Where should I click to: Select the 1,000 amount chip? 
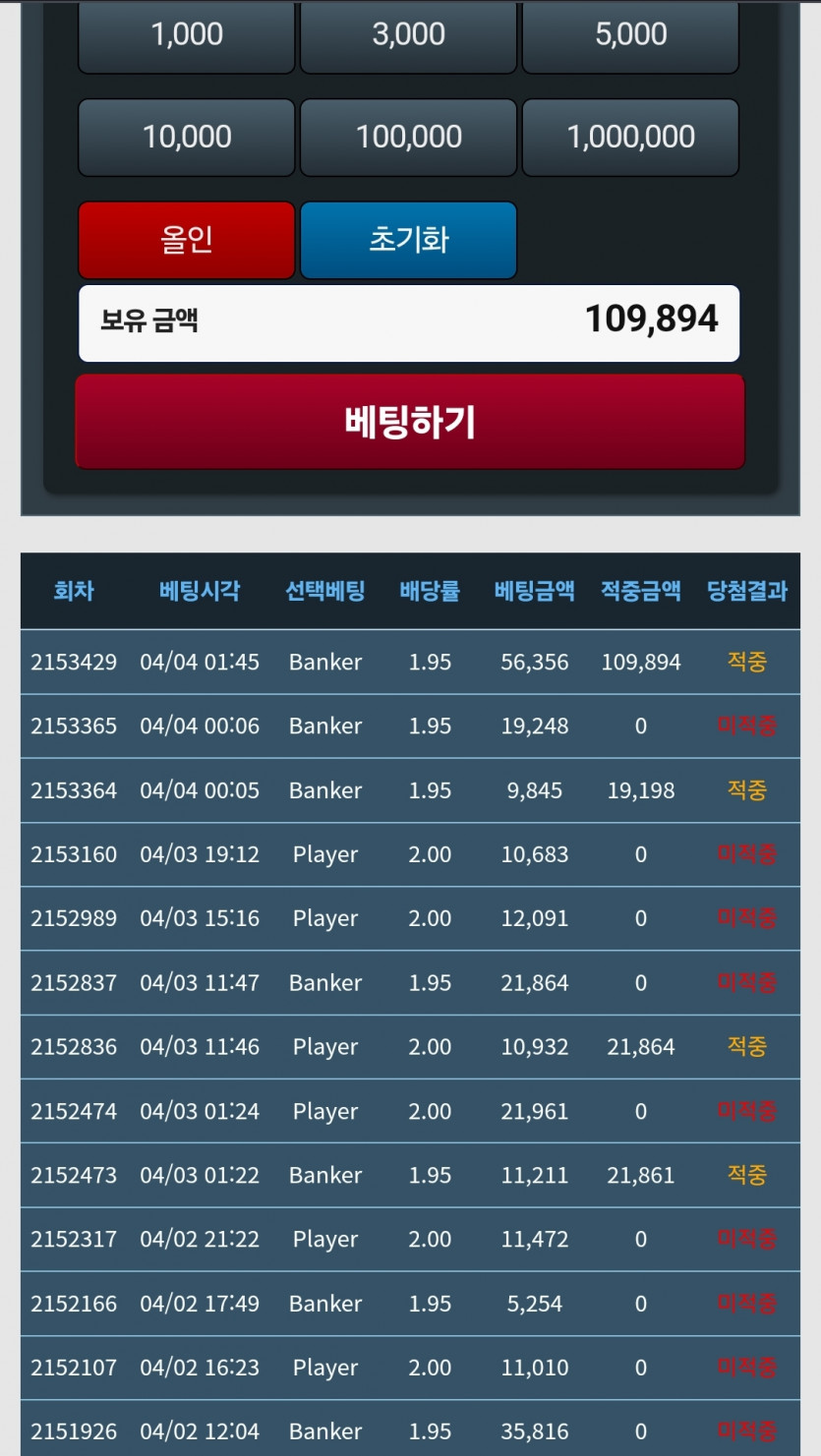(187, 37)
